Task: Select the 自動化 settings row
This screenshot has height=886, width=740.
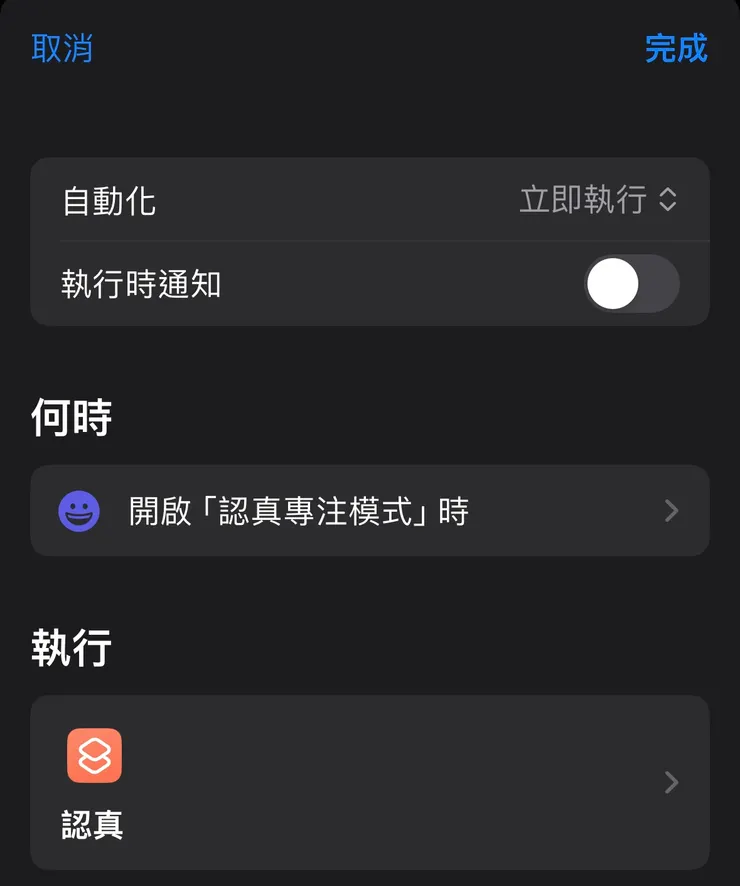Action: click(x=370, y=200)
